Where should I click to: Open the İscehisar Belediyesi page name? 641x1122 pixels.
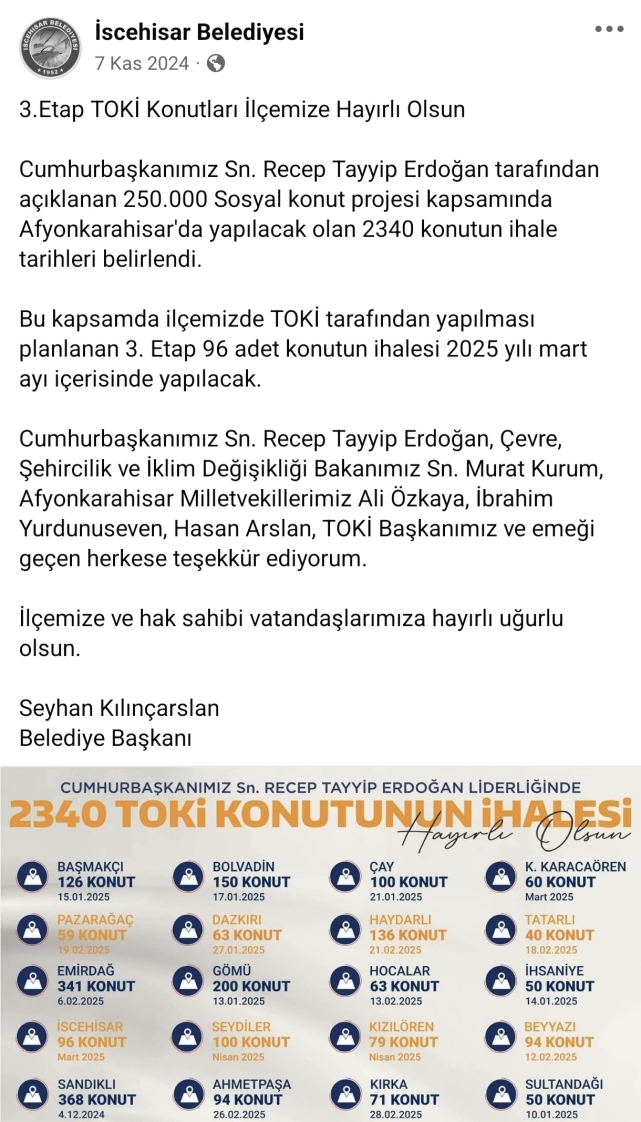tap(199, 32)
